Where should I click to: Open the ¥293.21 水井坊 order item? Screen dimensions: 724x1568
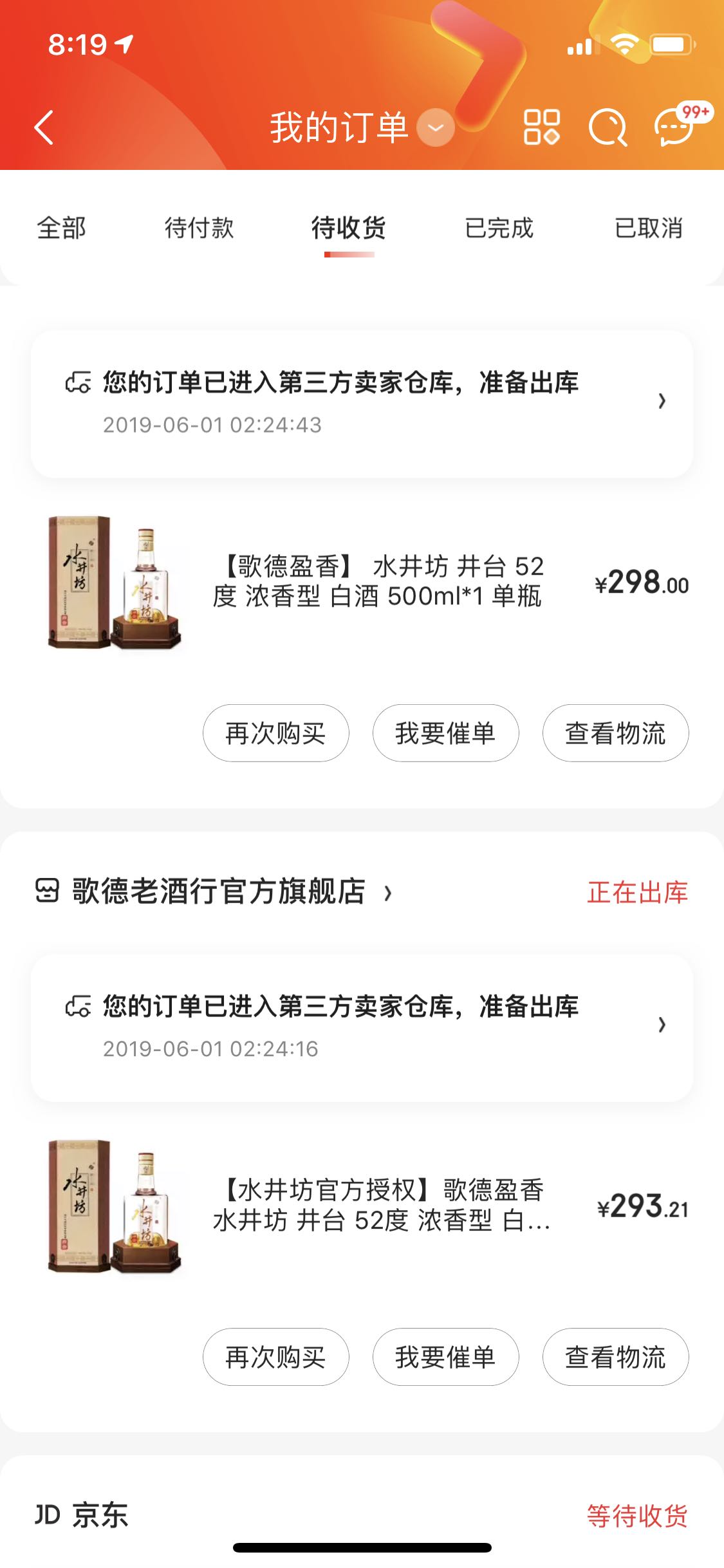click(x=380, y=1205)
